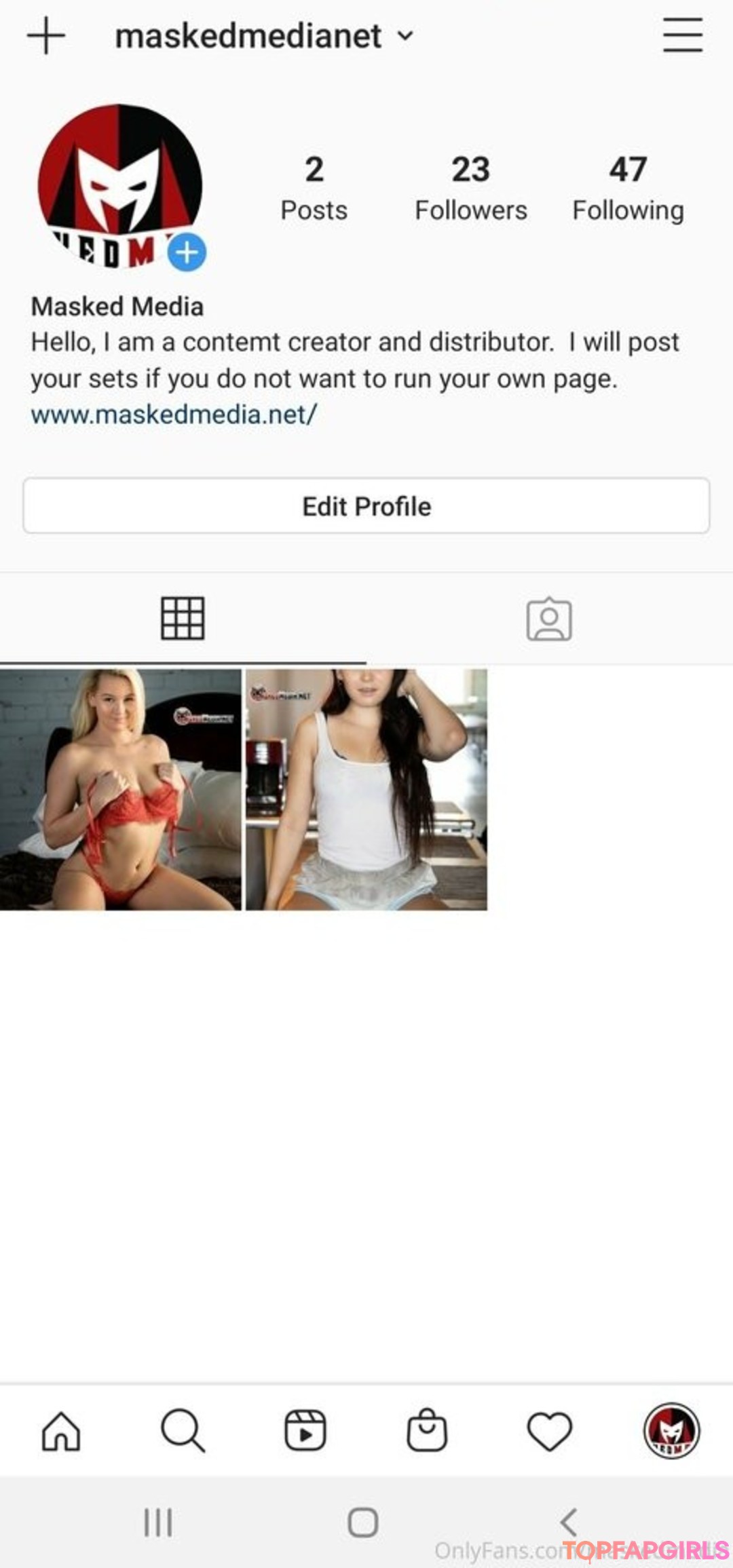Open the post with the red outfit
The width and height of the screenshot is (733, 1568).
point(120,789)
